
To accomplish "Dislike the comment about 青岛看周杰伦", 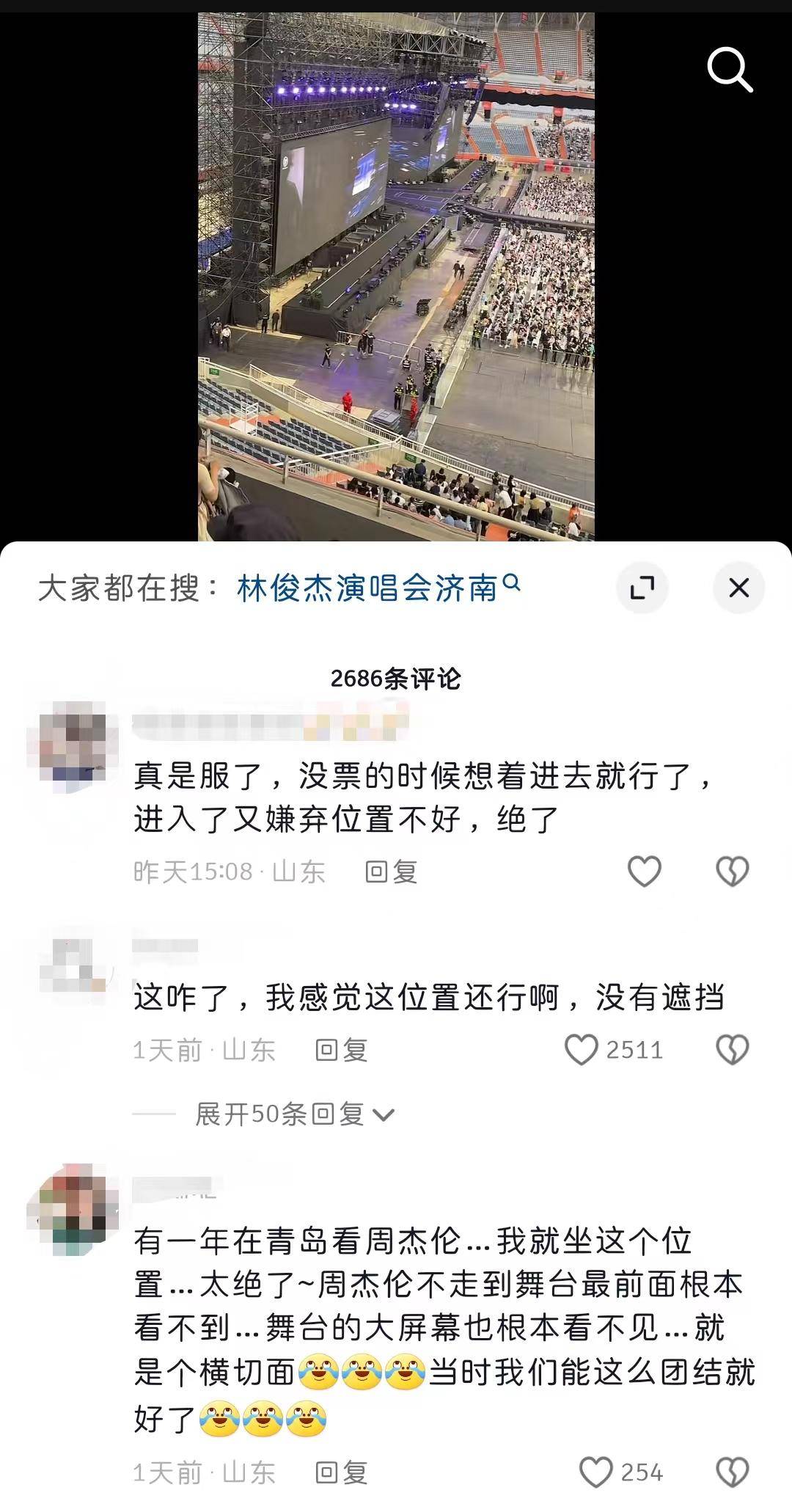I will click(732, 1472).
